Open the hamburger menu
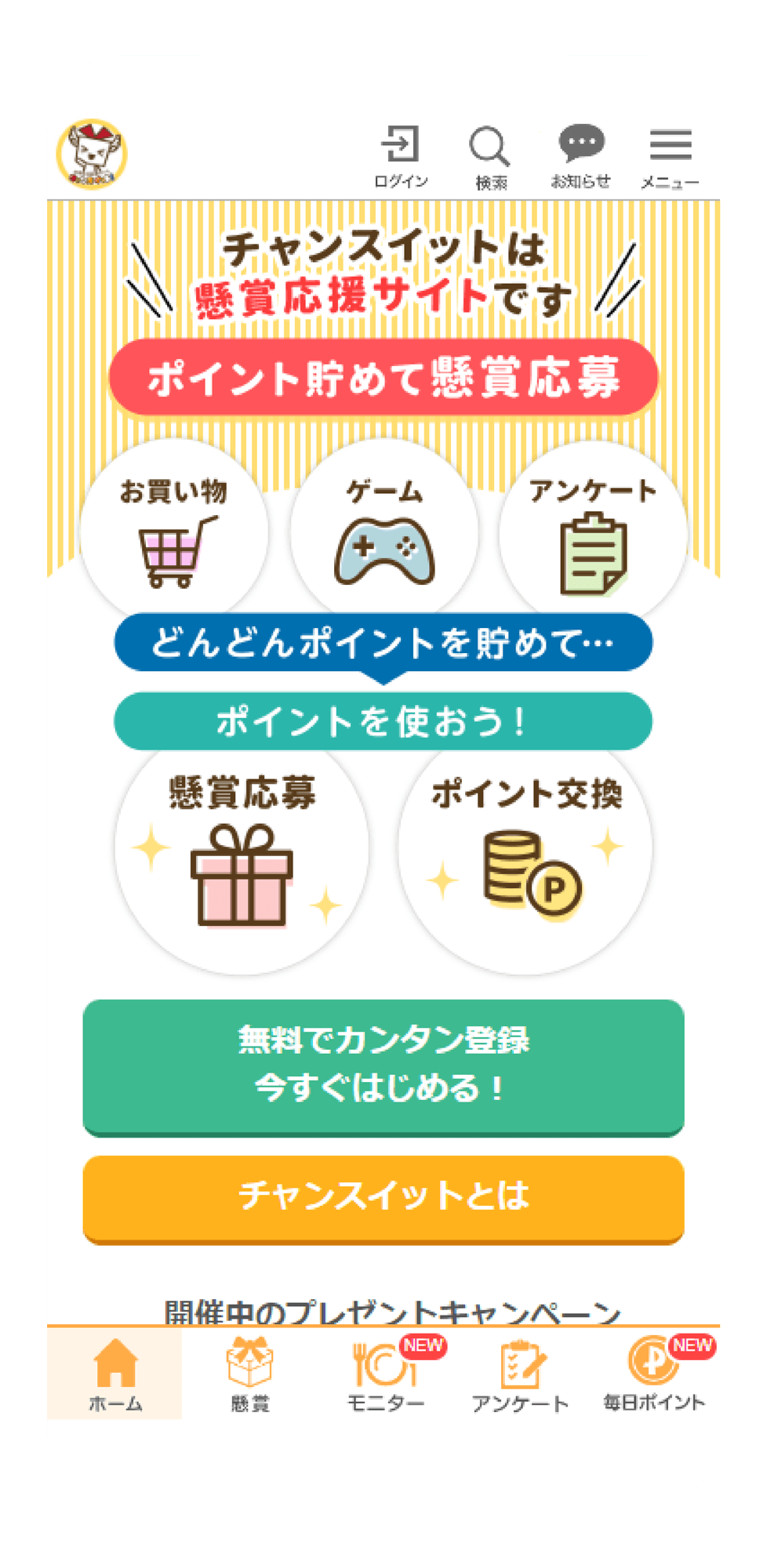The height and width of the screenshot is (1568, 767). tap(670, 156)
